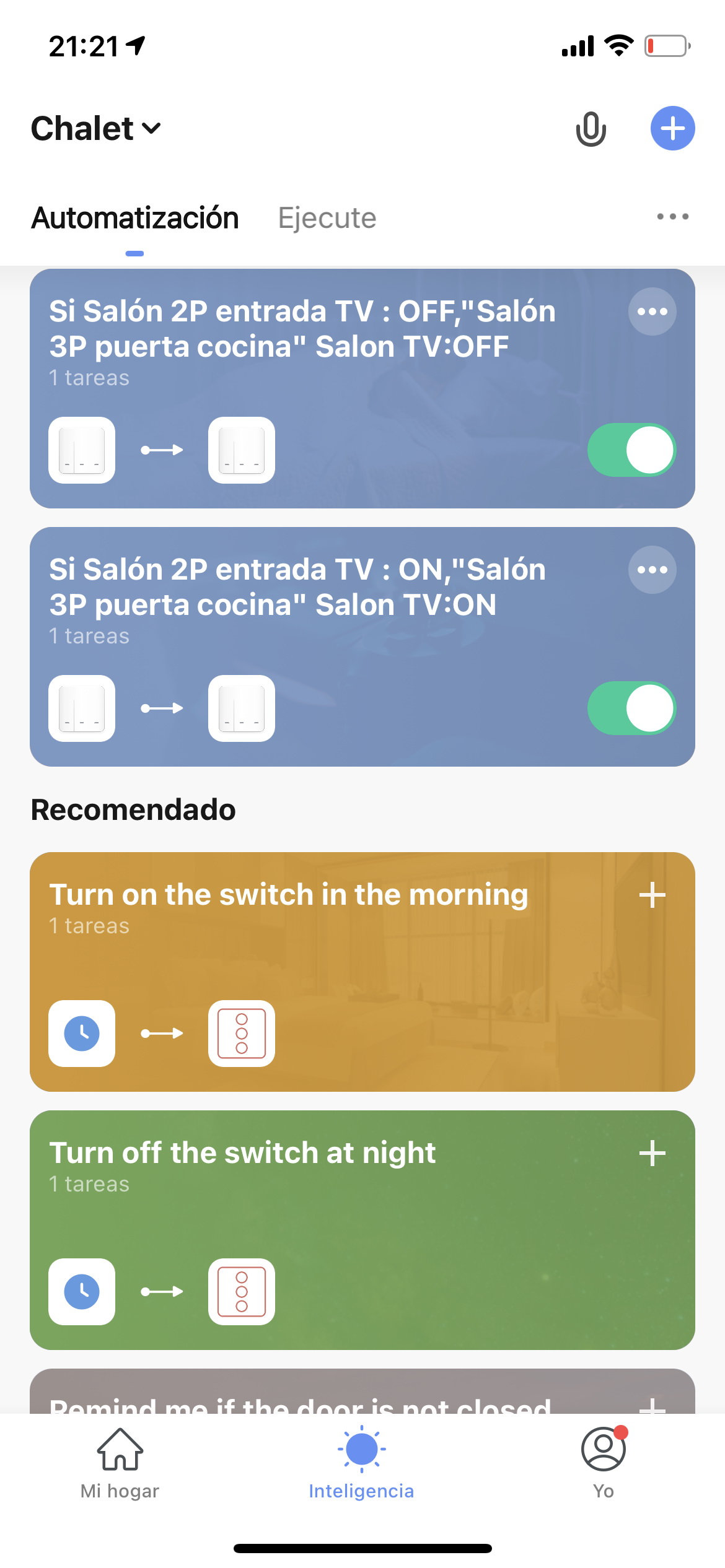This screenshot has width=725, height=1568.
Task: Switch to the Ejecute tab
Action: pyautogui.click(x=327, y=218)
